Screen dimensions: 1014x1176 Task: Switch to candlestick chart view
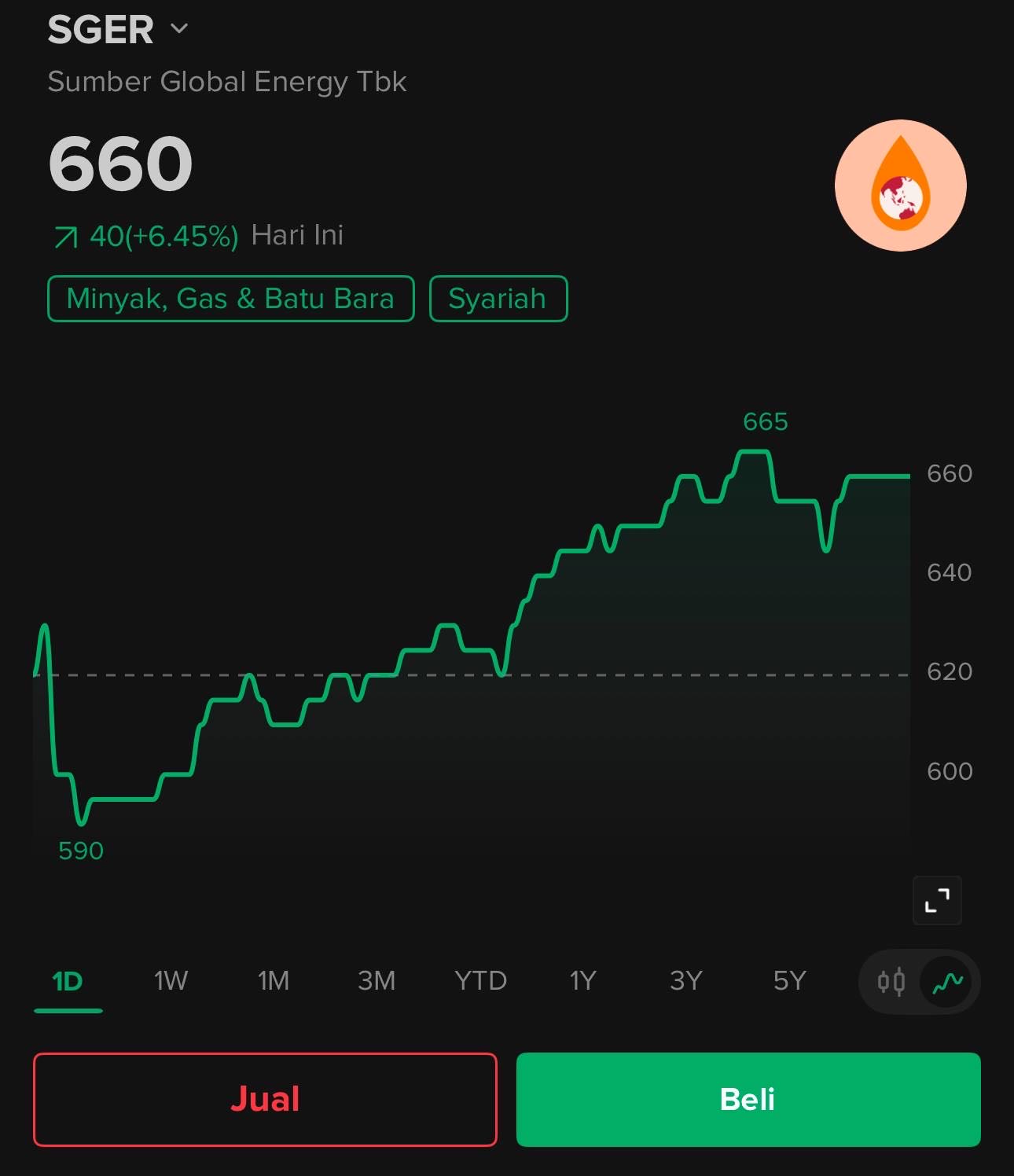coord(891,982)
